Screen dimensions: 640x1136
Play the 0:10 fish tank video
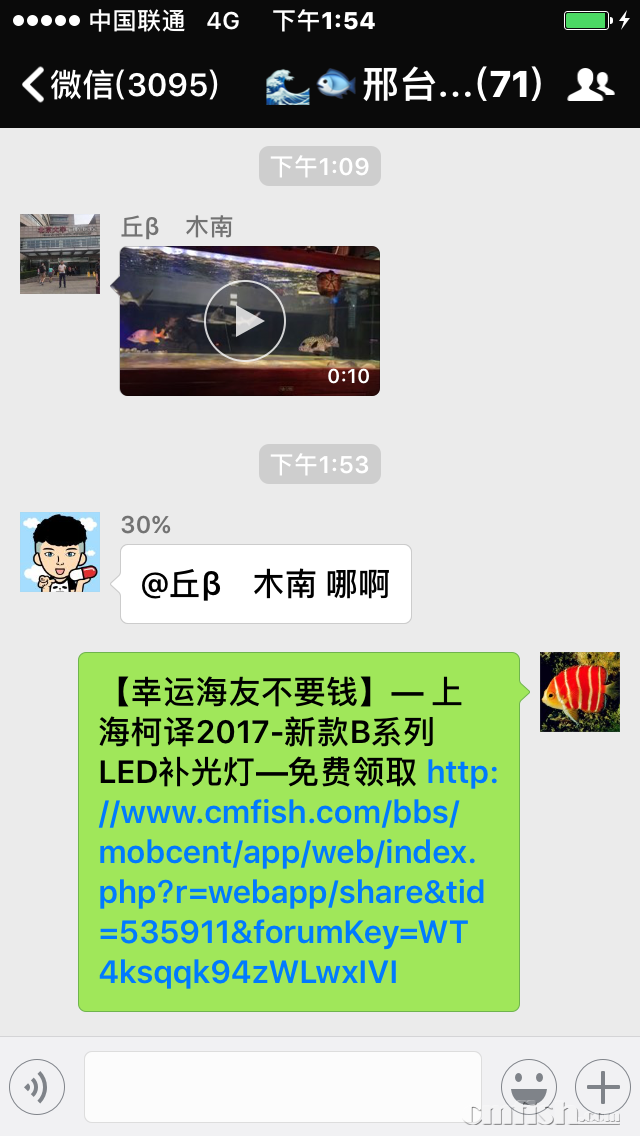[246, 321]
